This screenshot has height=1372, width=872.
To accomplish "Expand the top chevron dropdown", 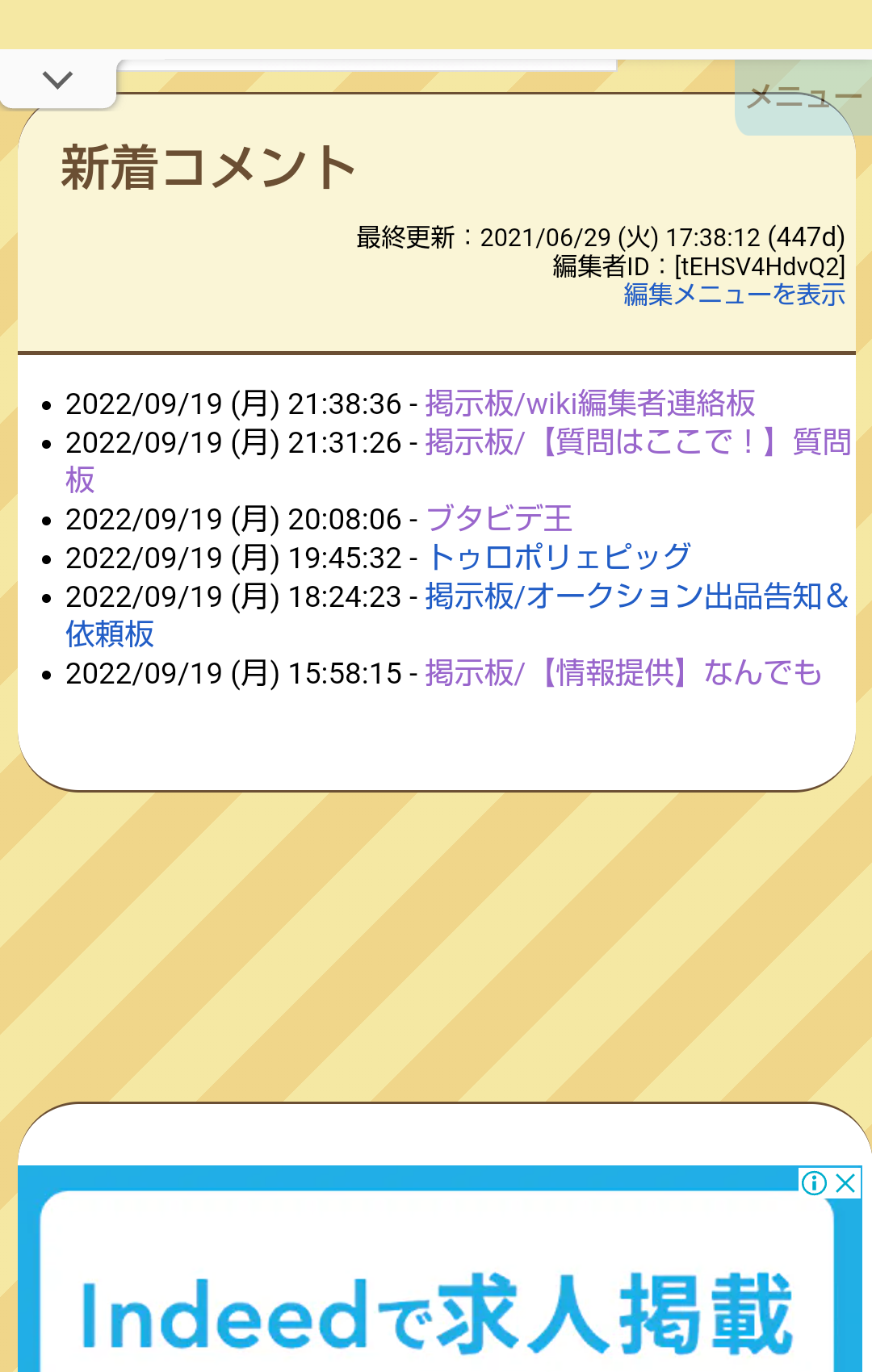I will 57,81.
